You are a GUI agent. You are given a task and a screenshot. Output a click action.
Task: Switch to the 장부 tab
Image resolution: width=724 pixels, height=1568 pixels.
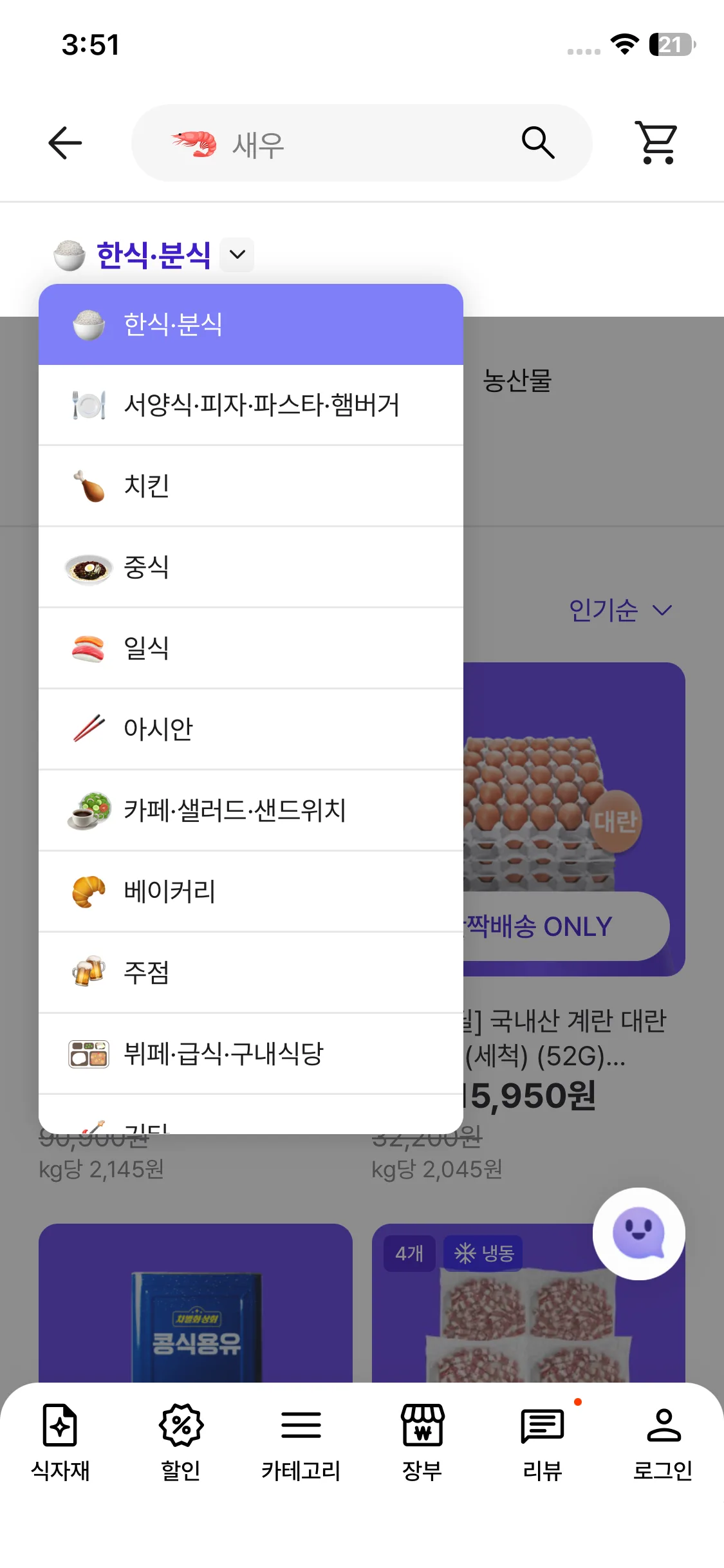tap(422, 1442)
